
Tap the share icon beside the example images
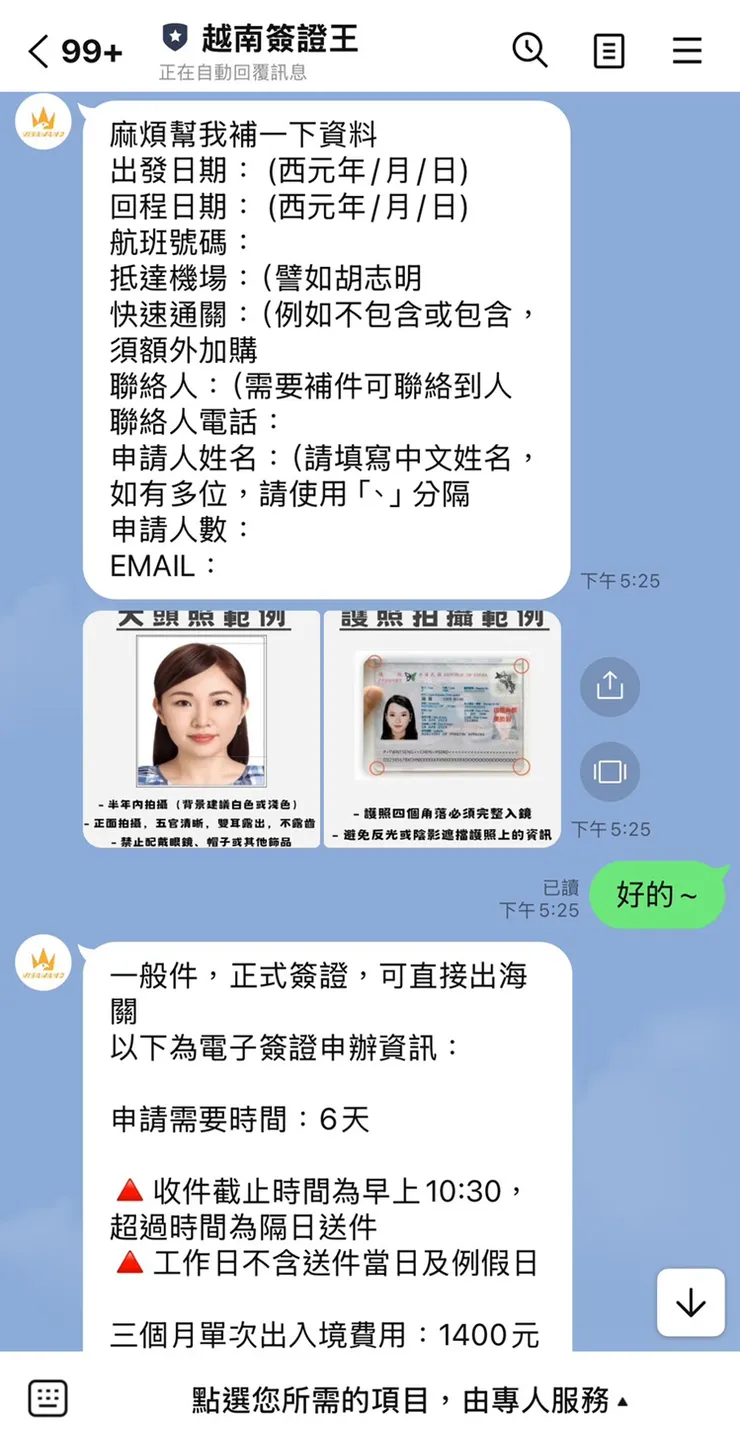[610, 687]
